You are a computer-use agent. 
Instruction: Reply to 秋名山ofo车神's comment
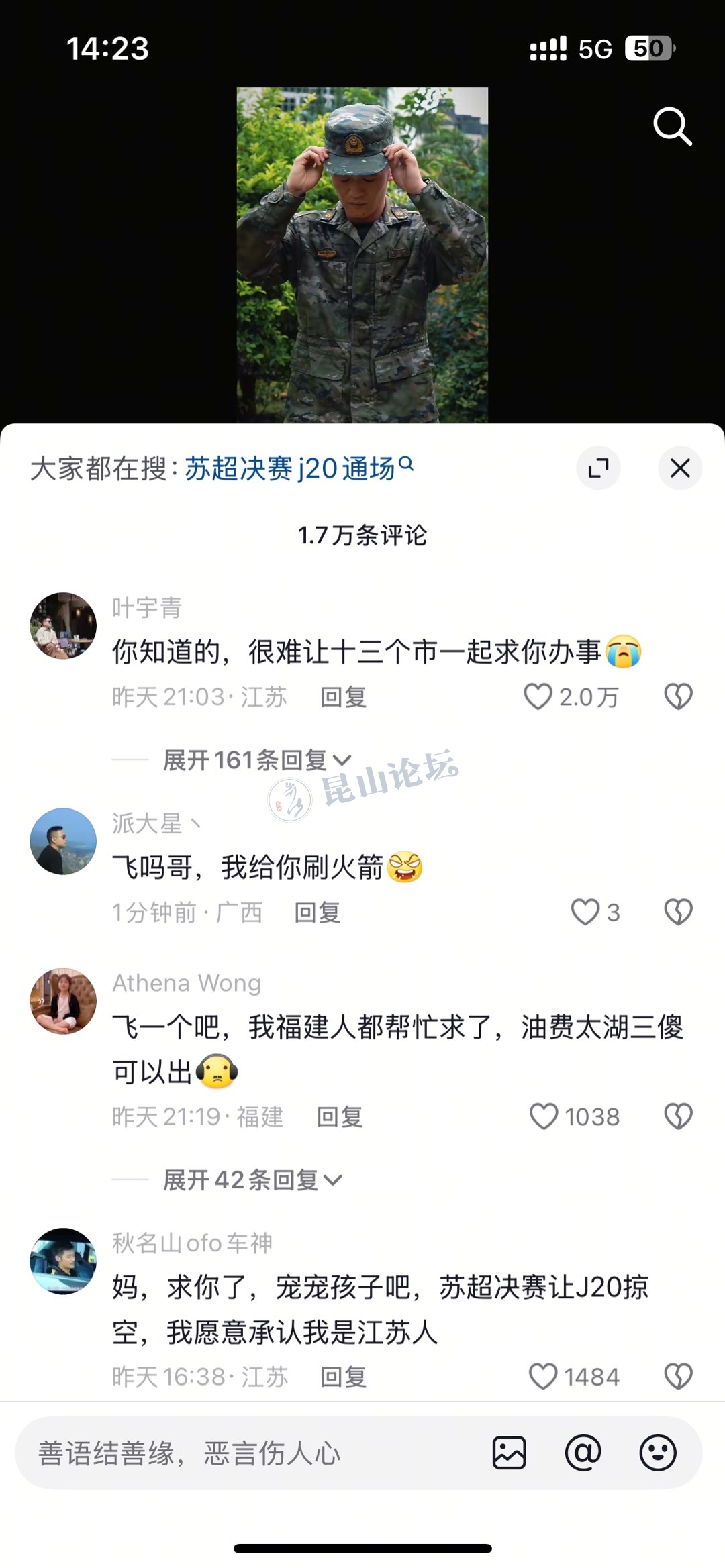[x=343, y=1377]
